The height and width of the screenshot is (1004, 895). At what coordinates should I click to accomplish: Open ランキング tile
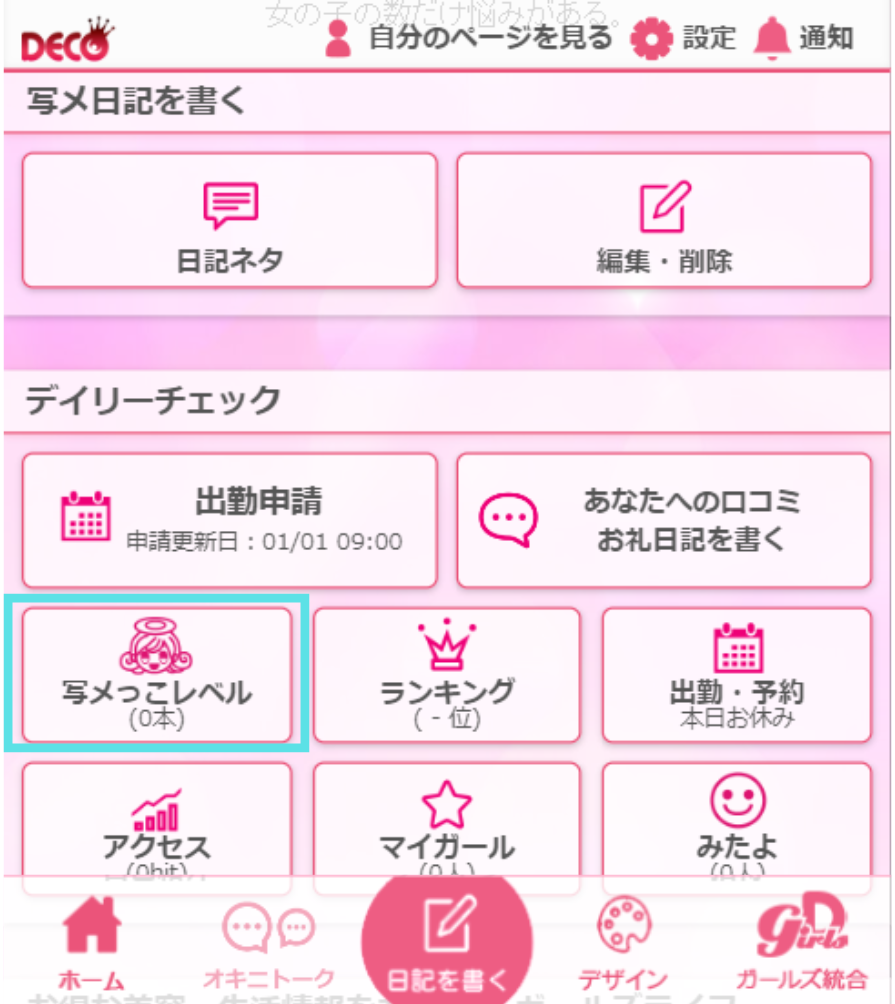pos(447,675)
